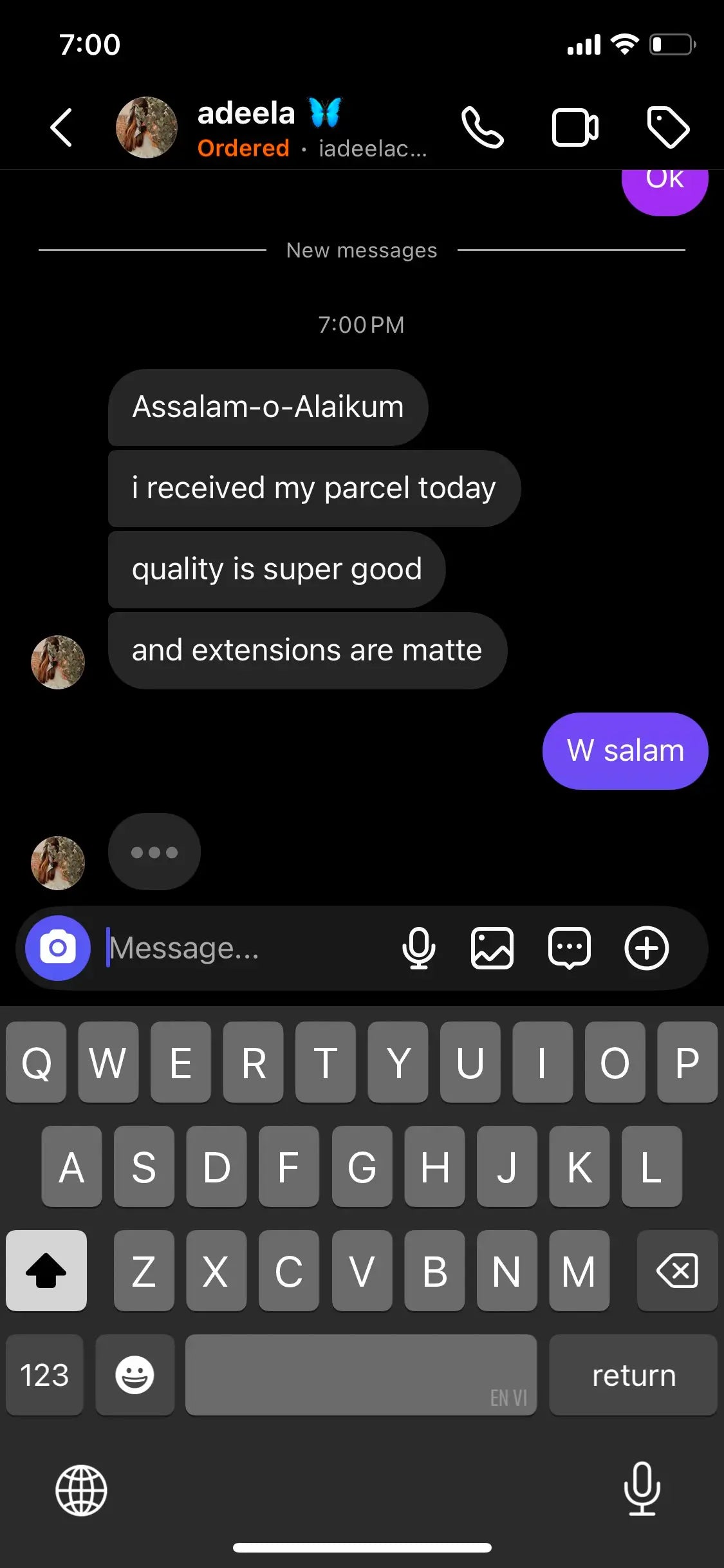Start a video call with adeela

click(x=575, y=127)
